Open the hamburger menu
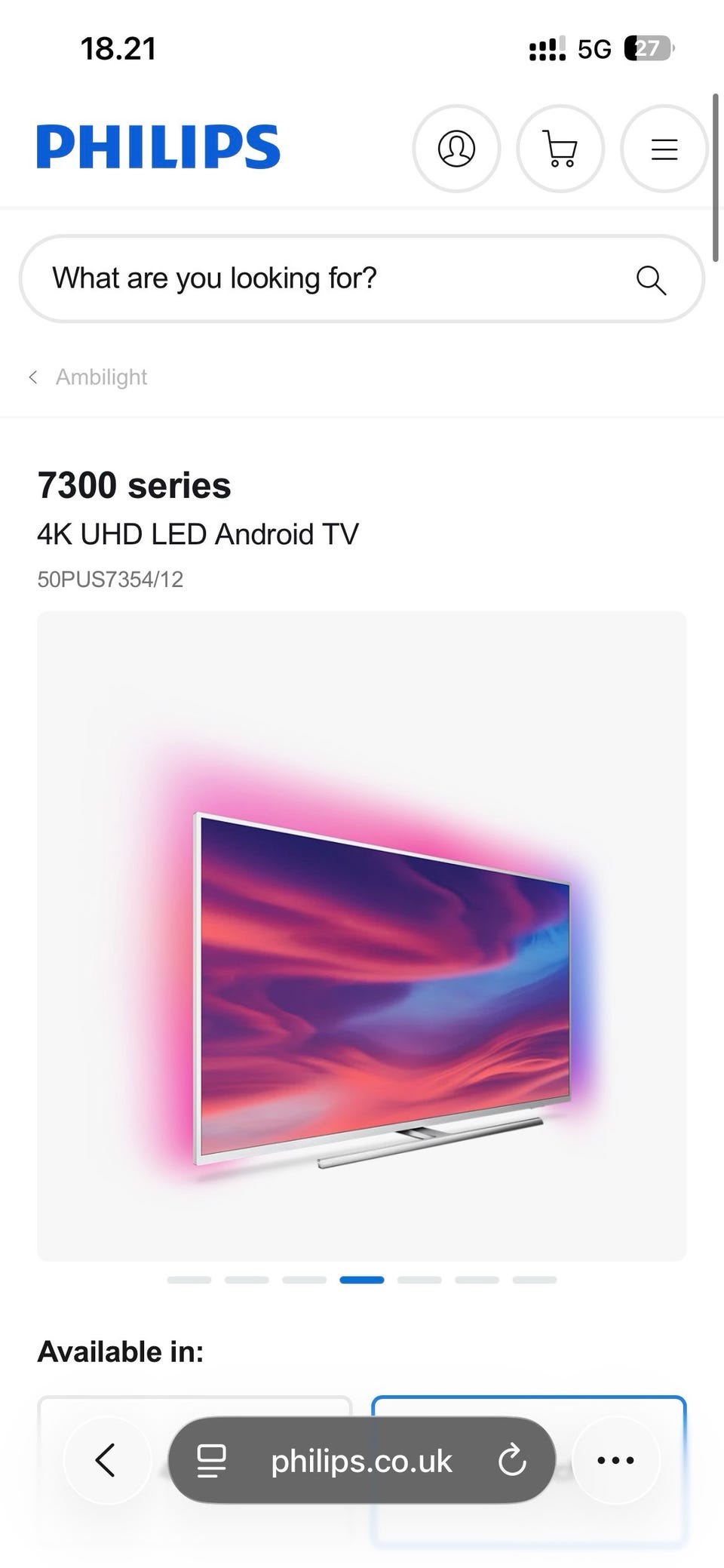Image resolution: width=724 pixels, height=1568 pixels. tap(664, 149)
